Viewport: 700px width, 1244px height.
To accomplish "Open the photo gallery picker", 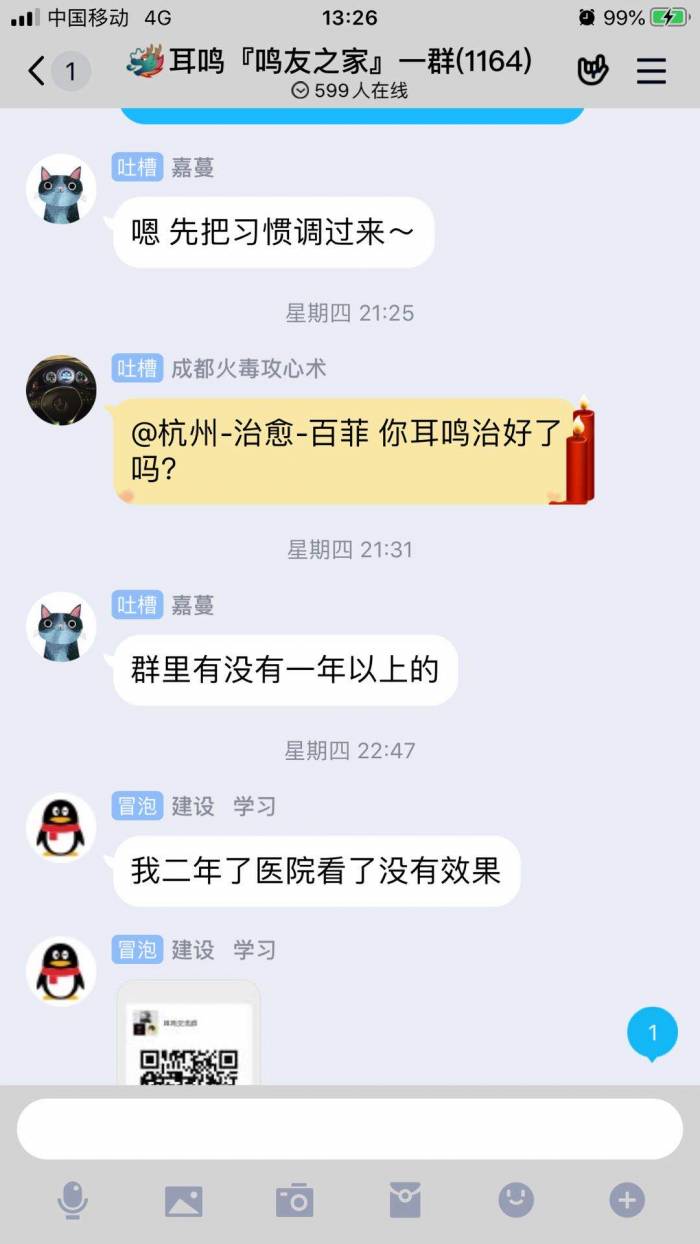I will click(x=183, y=1200).
